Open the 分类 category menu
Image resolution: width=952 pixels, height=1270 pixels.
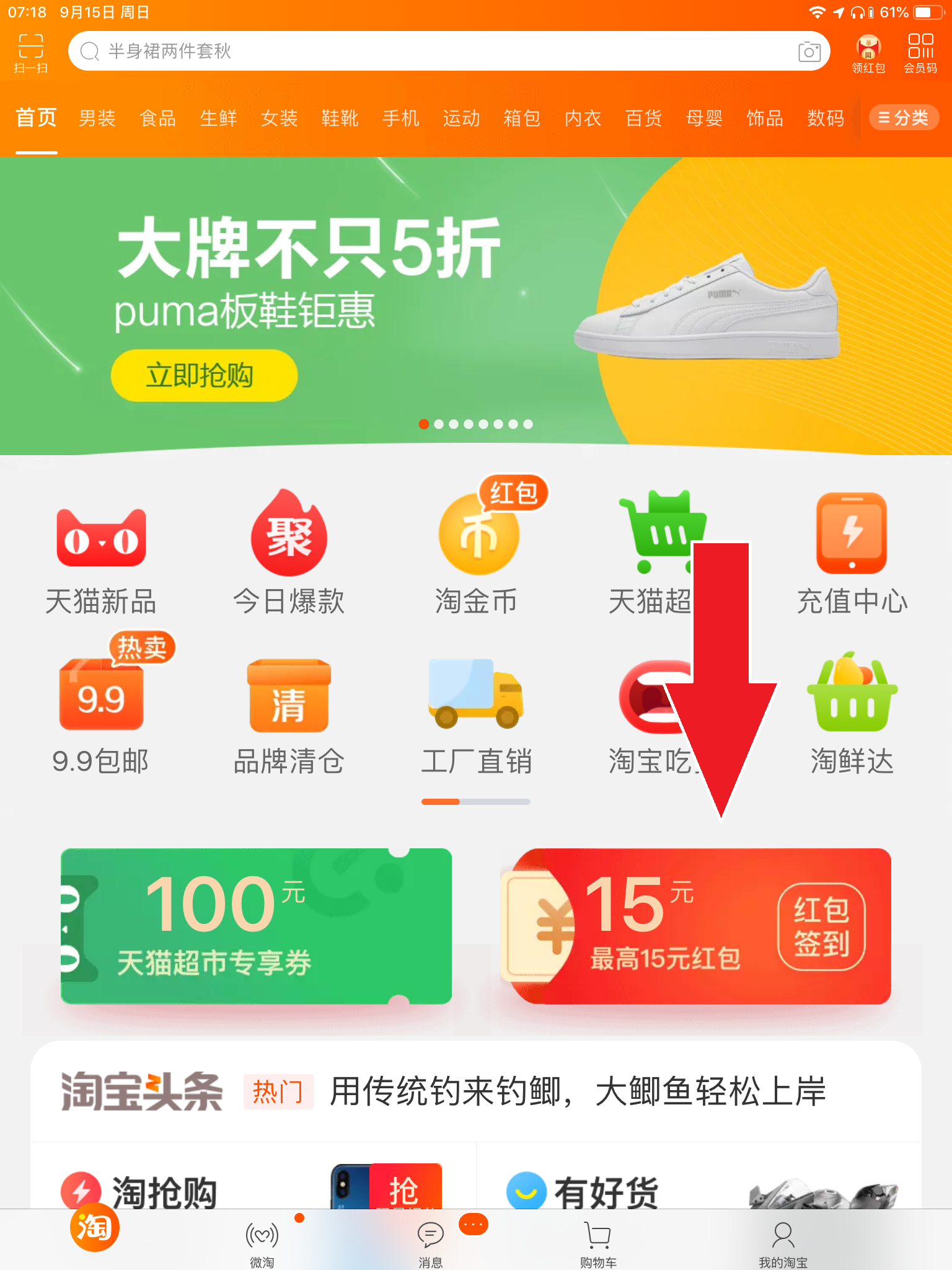pos(904,118)
